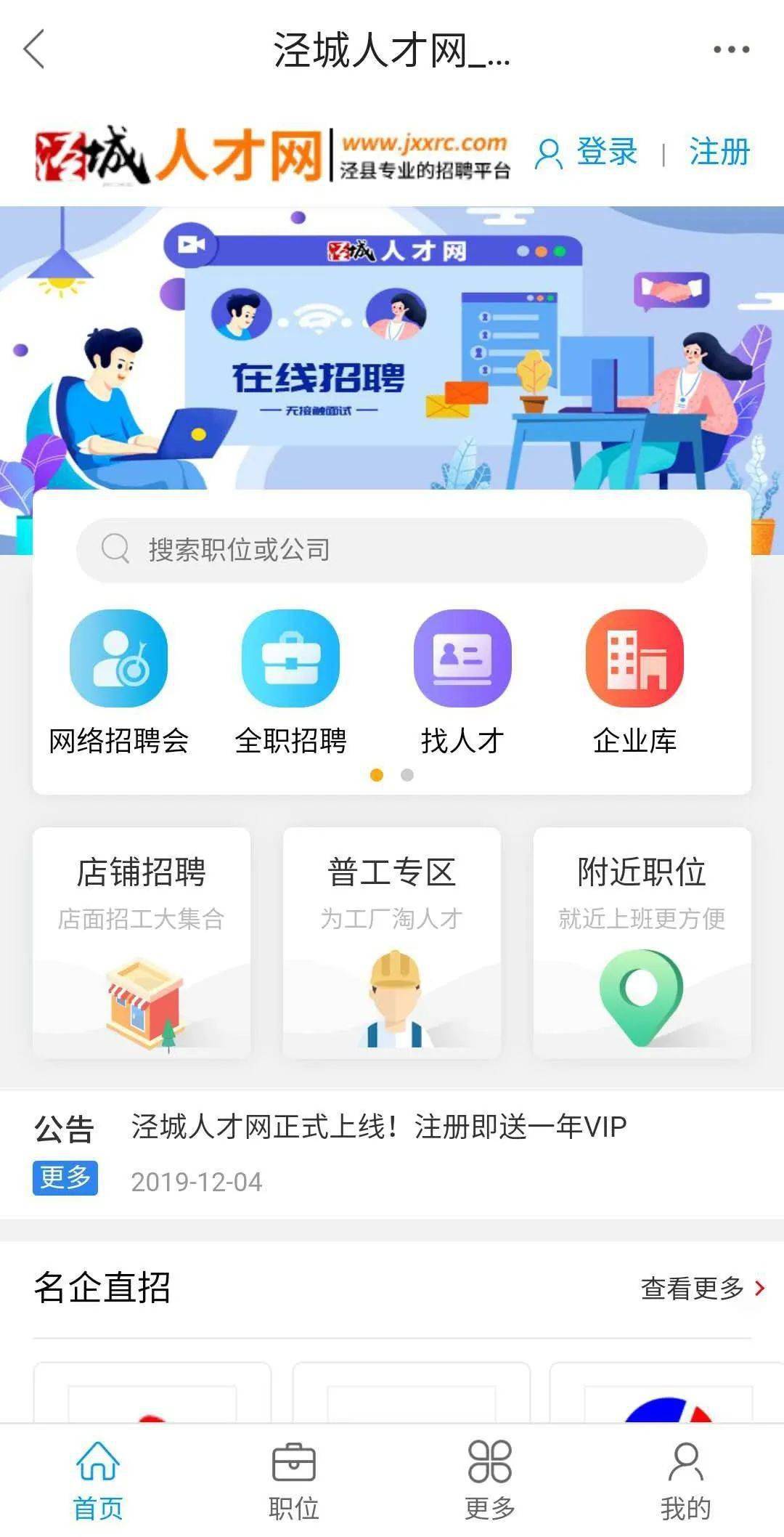Open the three-dot overflow menu

click(x=731, y=49)
